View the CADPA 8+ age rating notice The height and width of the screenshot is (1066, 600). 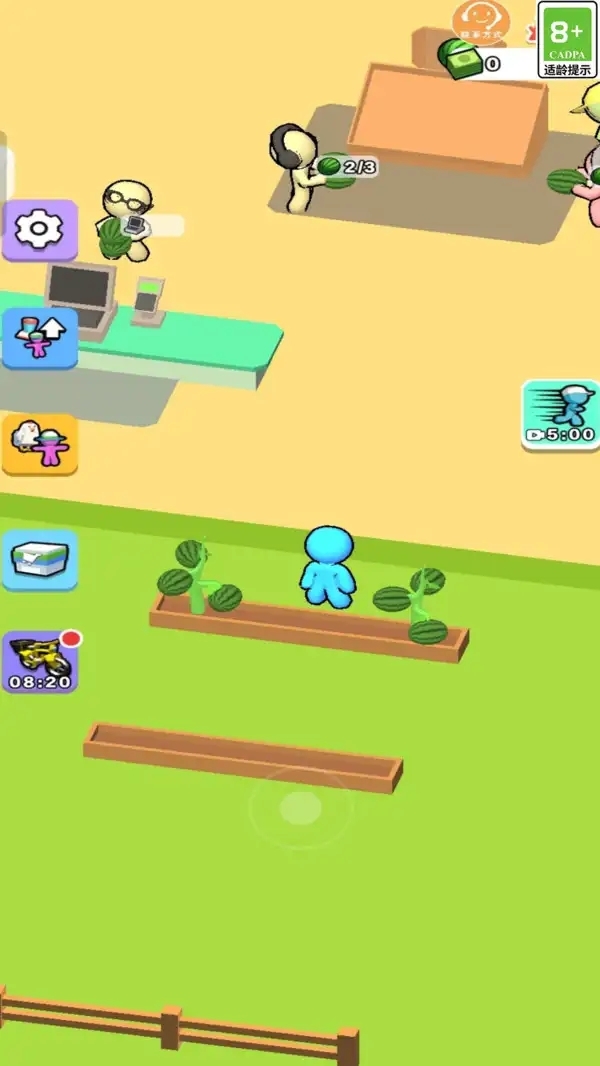point(568,40)
